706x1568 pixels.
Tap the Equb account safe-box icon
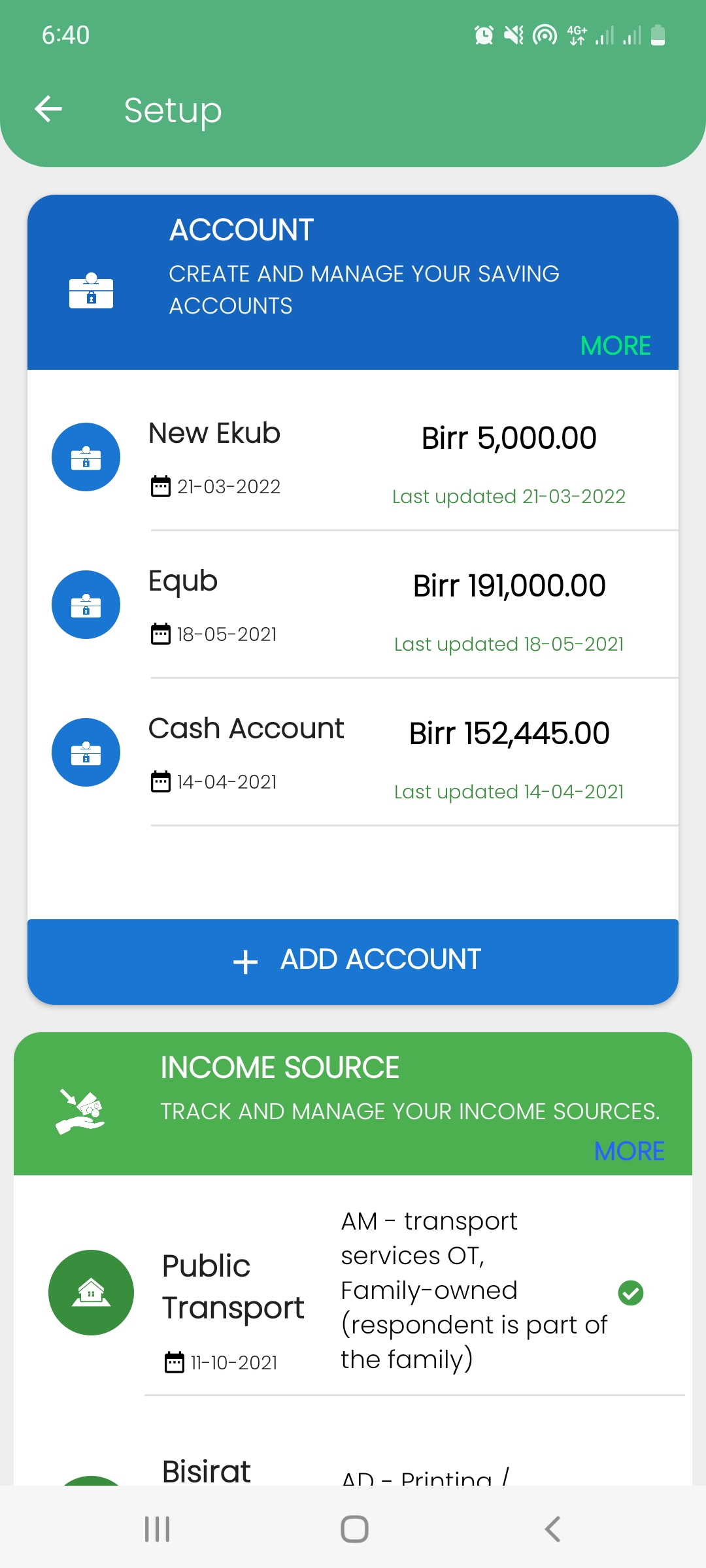[x=86, y=604]
